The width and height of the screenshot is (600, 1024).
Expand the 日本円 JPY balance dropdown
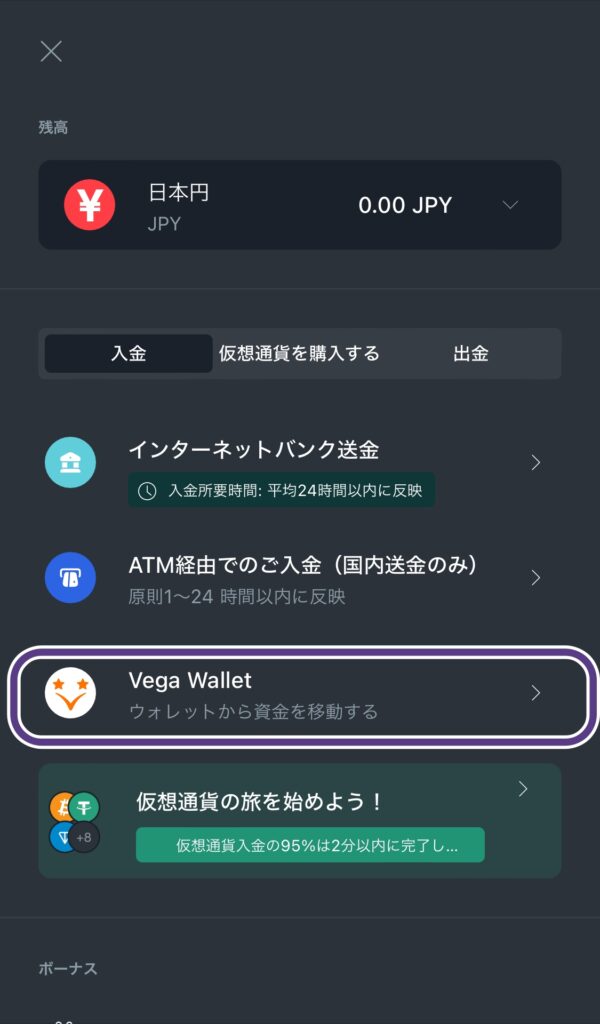pos(300,205)
